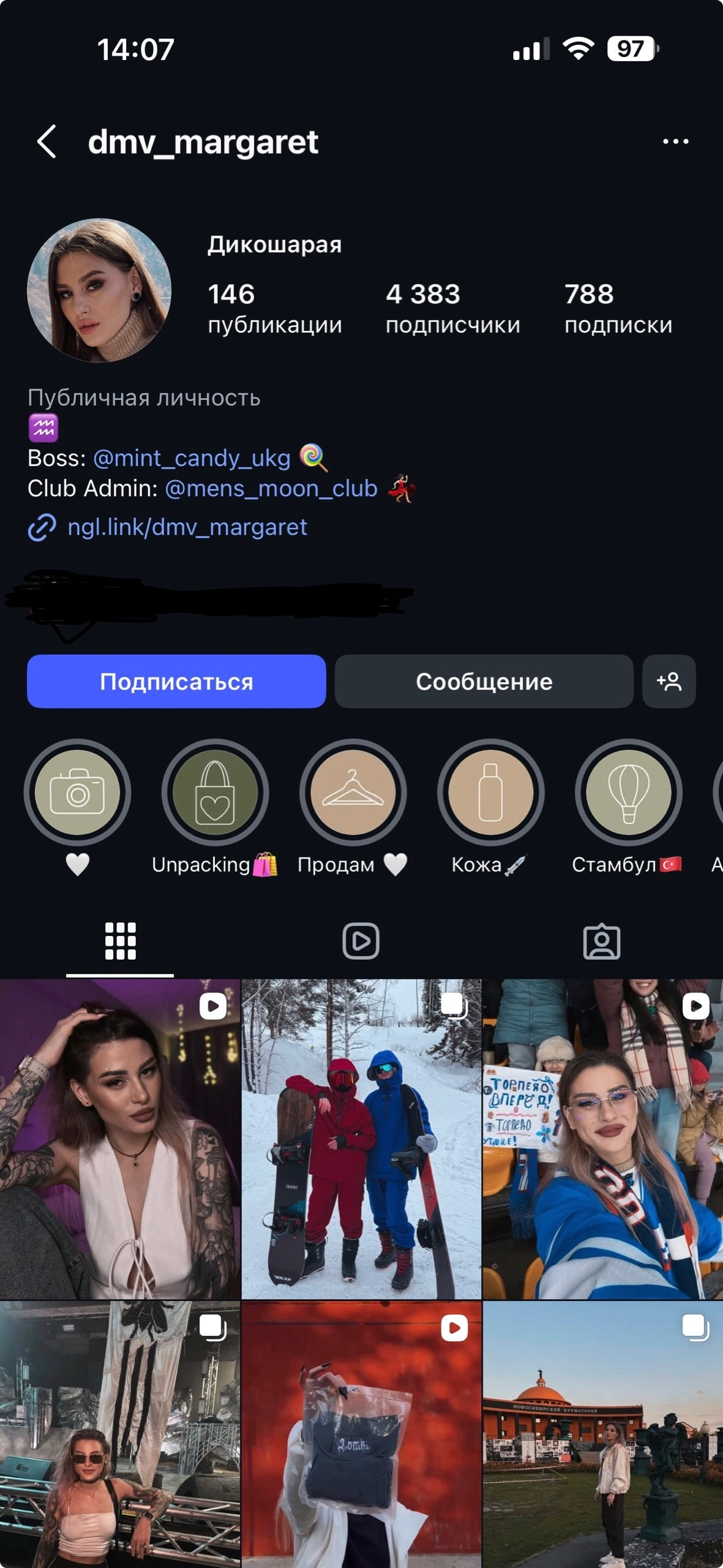Go back from dmv_margaret profile

point(47,141)
